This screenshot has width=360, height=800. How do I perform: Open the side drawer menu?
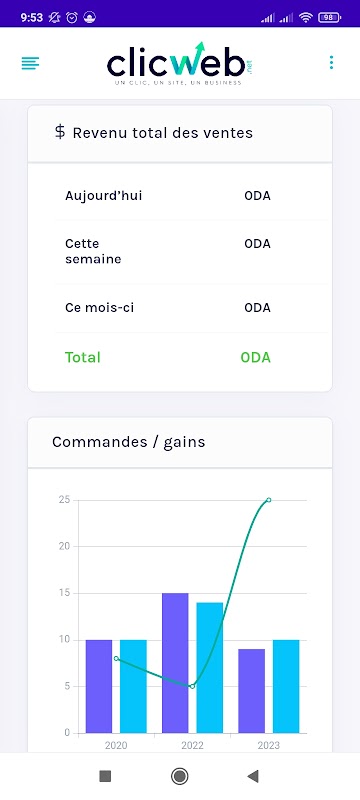tap(30, 63)
